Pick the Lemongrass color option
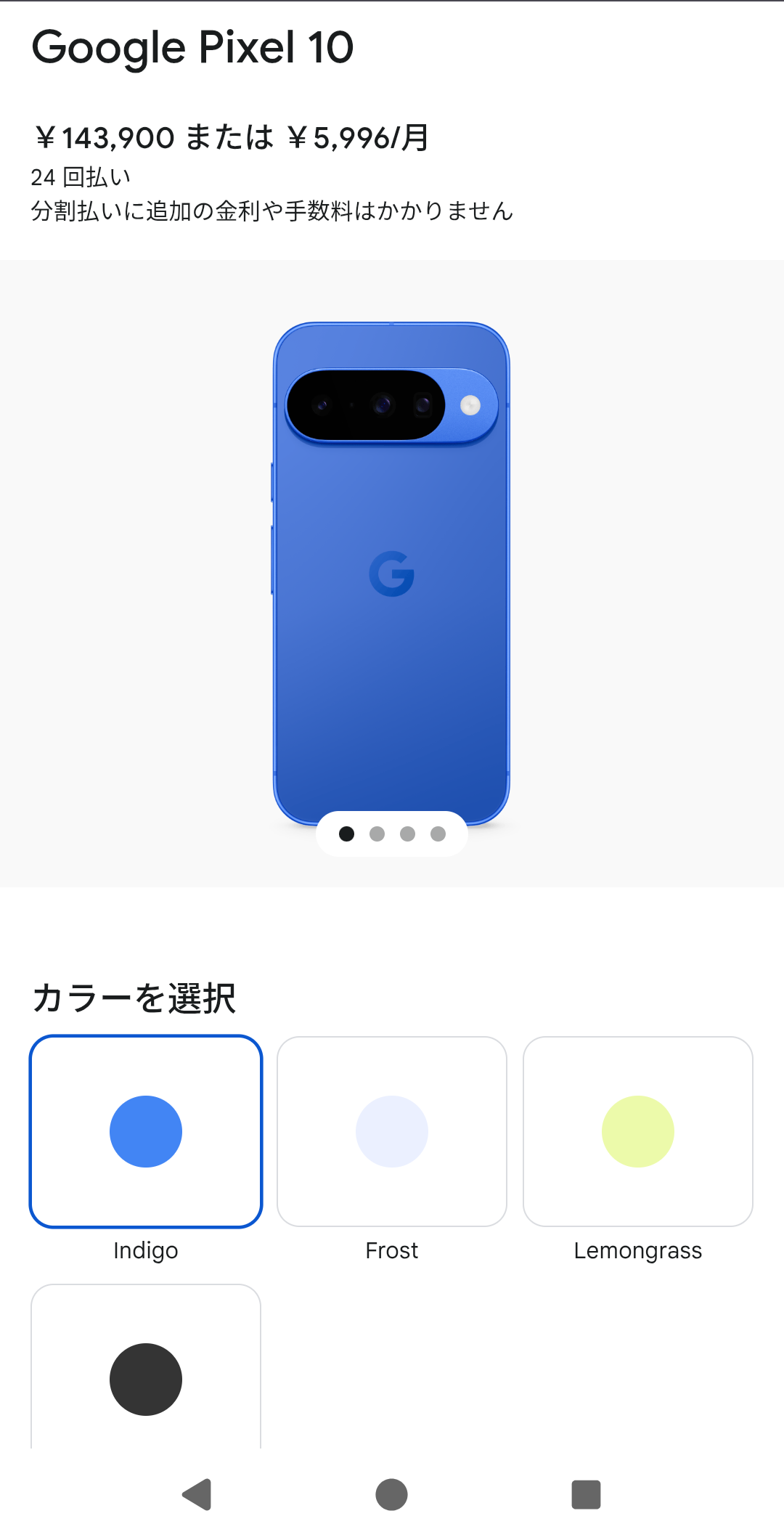The height and width of the screenshot is (1540, 784). click(637, 1131)
